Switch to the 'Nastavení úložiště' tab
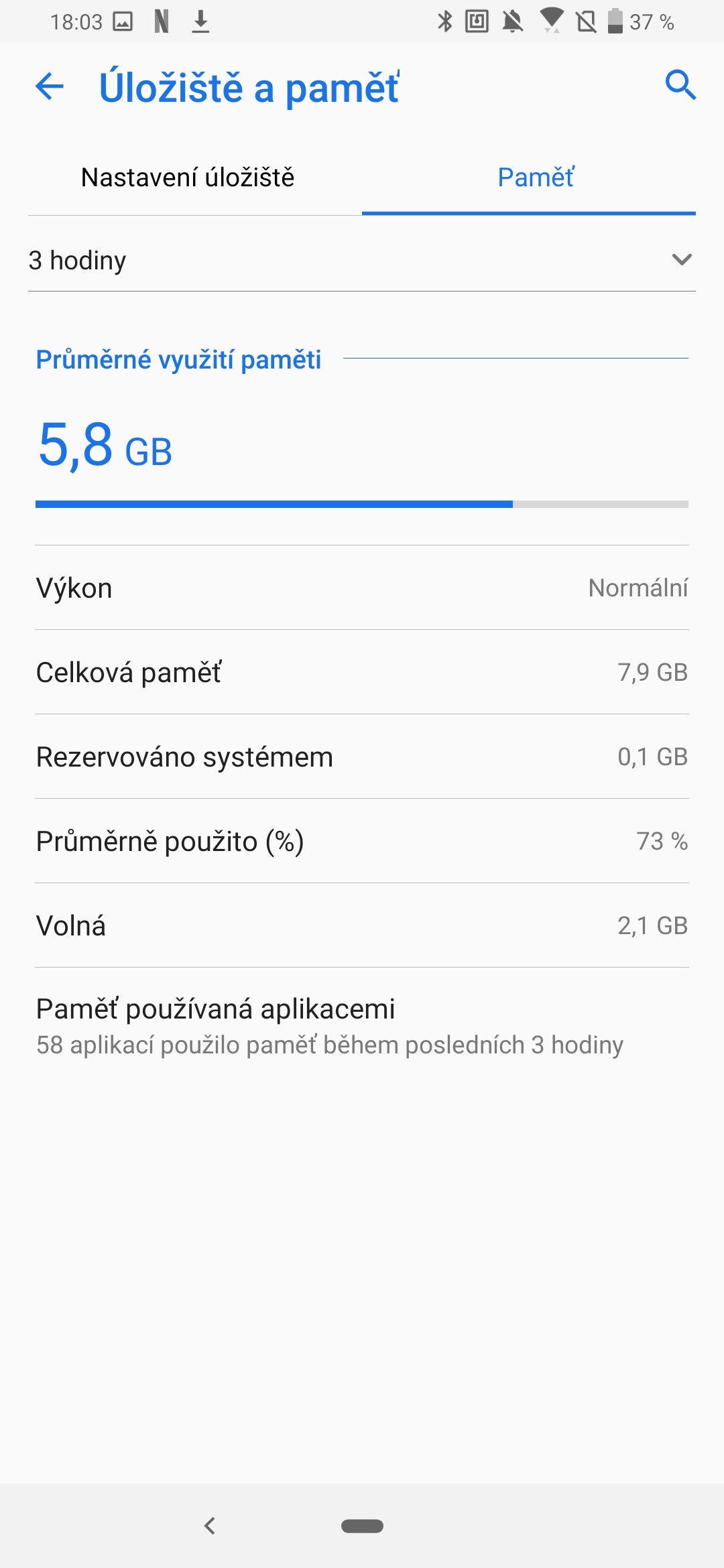This screenshot has height=1568, width=724. tap(188, 177)
